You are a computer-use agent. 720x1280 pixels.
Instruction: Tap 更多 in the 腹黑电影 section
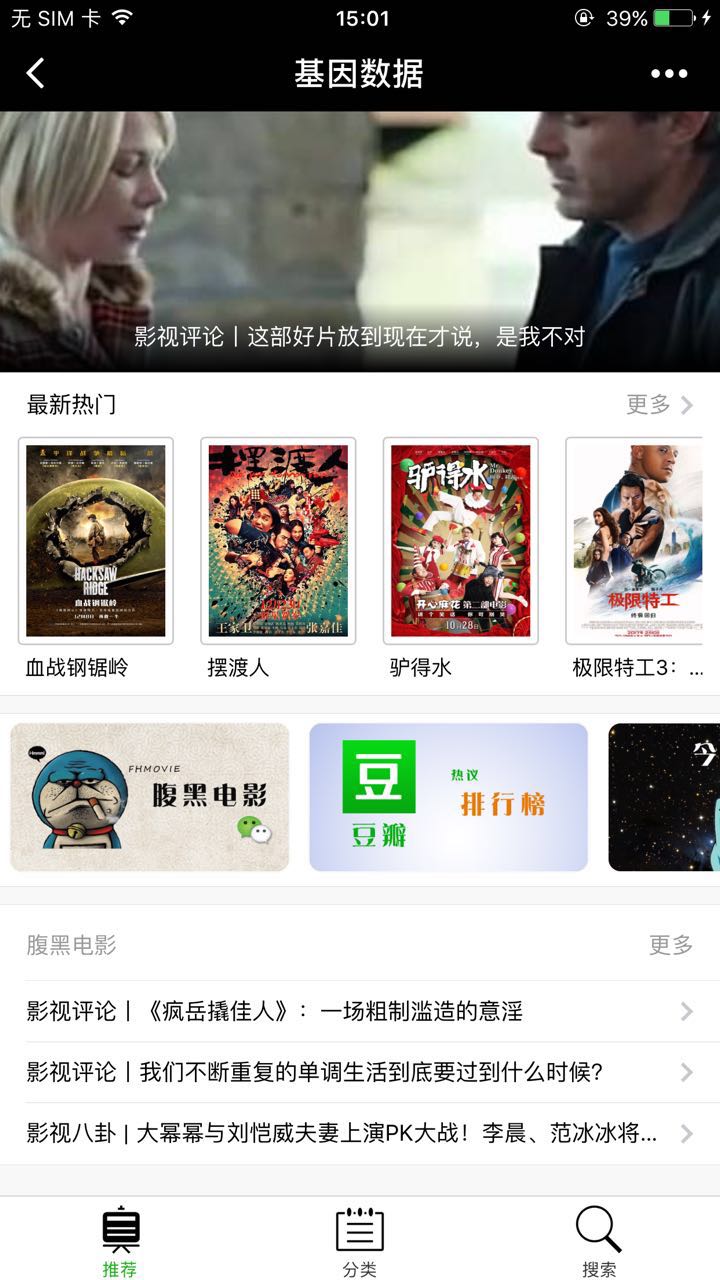tap(670, 945)
